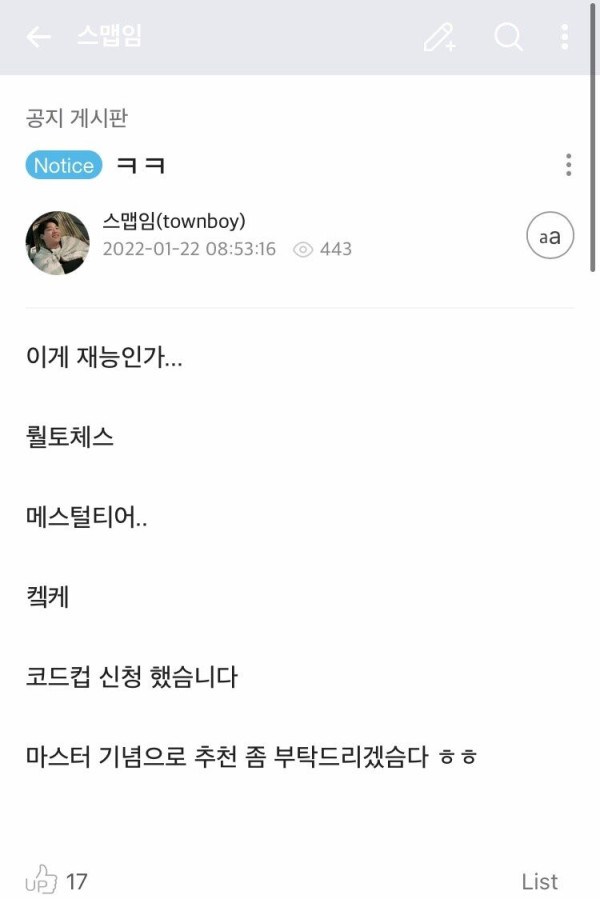The height and width of the screenshot is (899, 600).
Task: Upvote the post with thumbs UP icon
Action: 42,879
